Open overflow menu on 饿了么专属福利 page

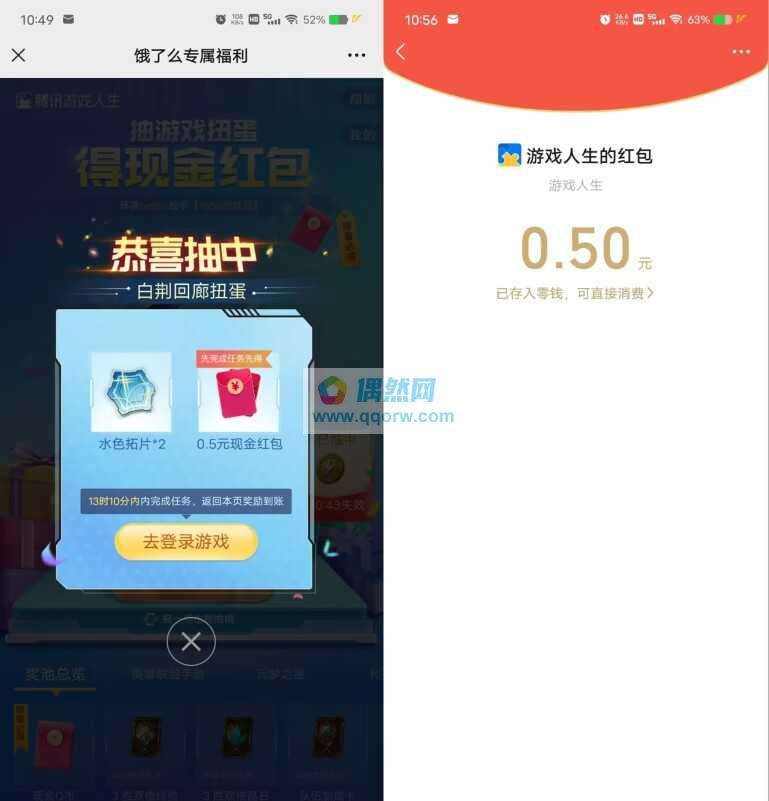[x=357, y=56]
